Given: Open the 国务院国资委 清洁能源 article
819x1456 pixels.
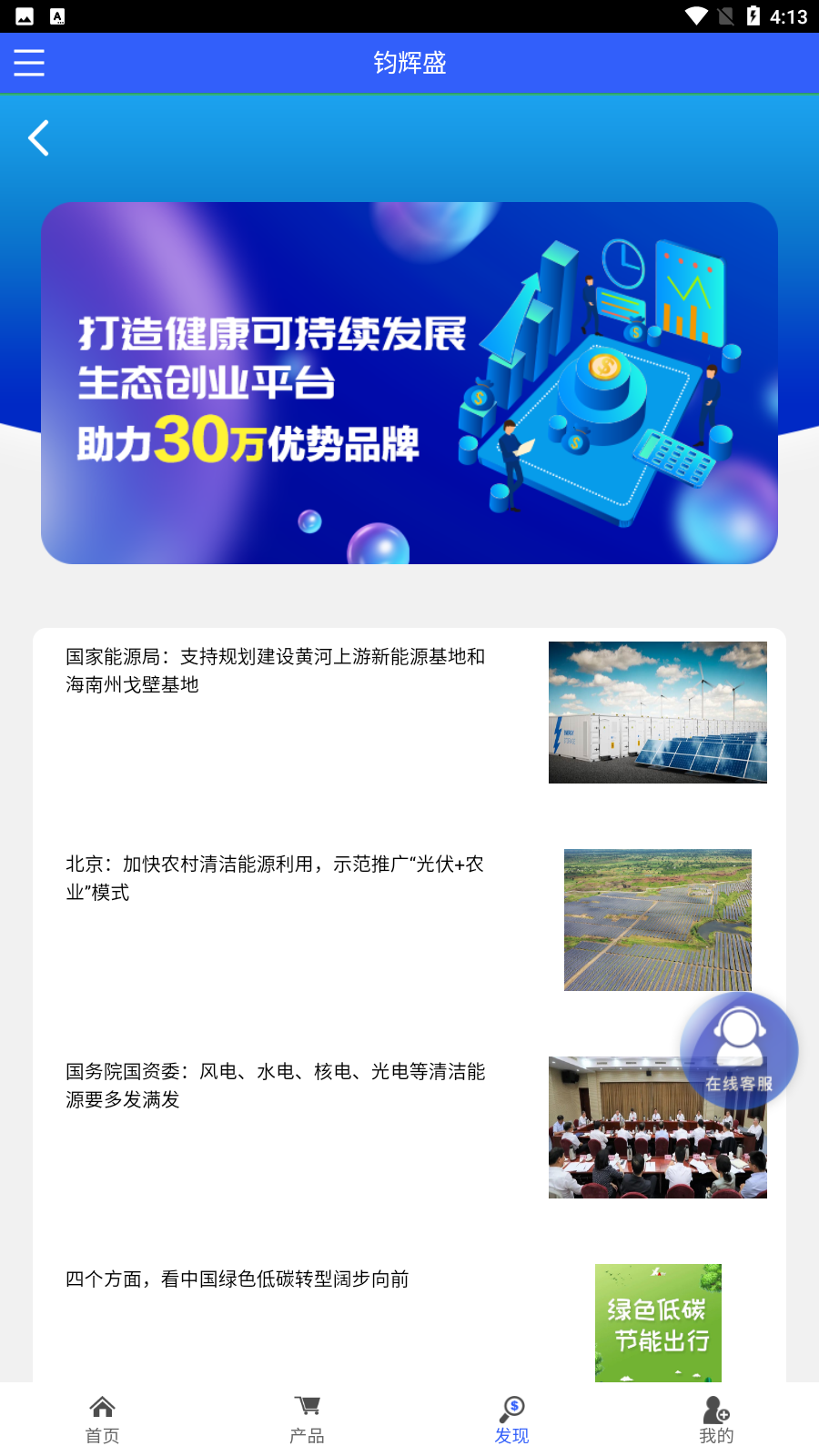Looking at the screenshot, I should point(276,1086).
